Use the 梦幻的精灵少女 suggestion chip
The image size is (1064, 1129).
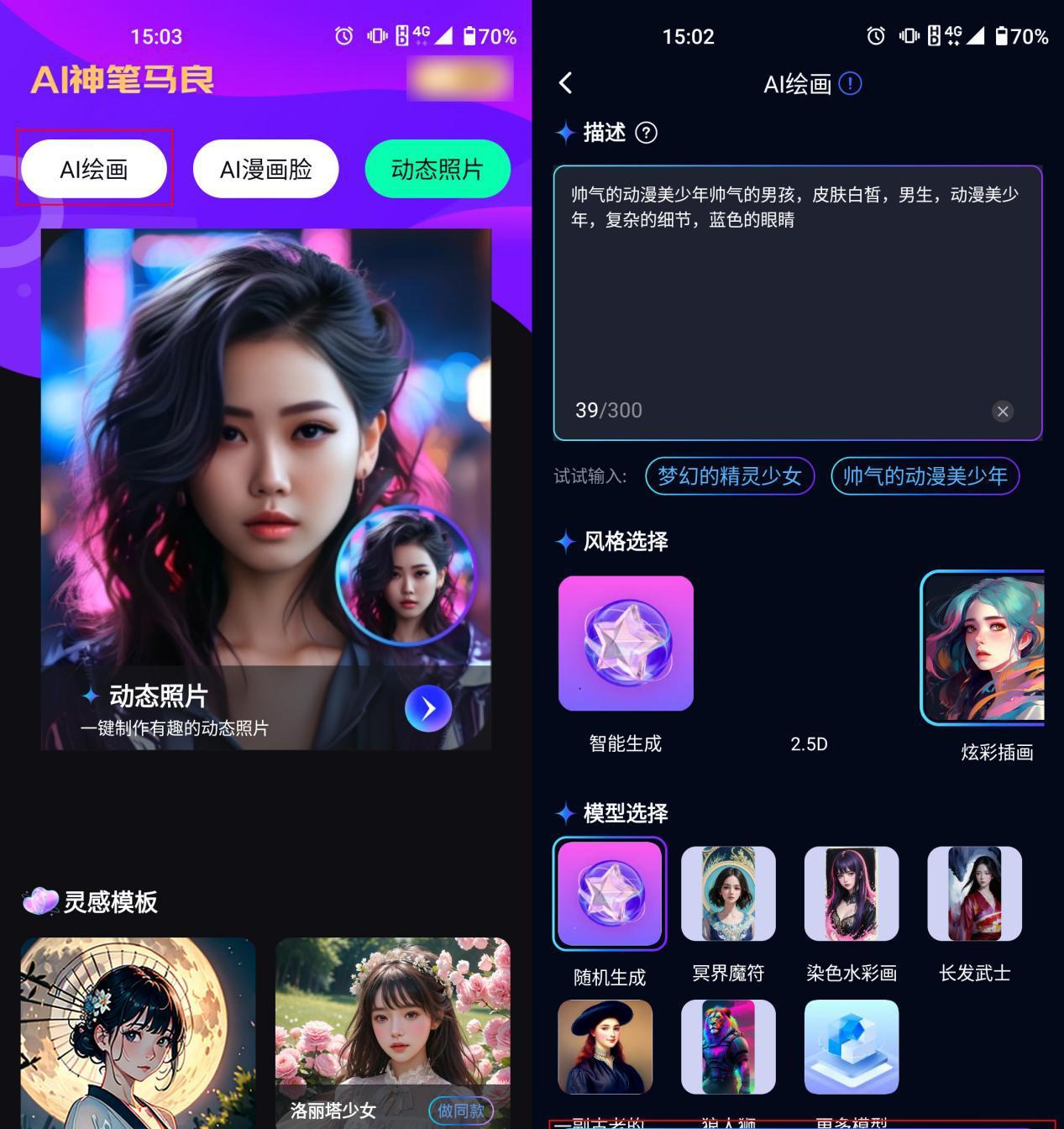729,476
